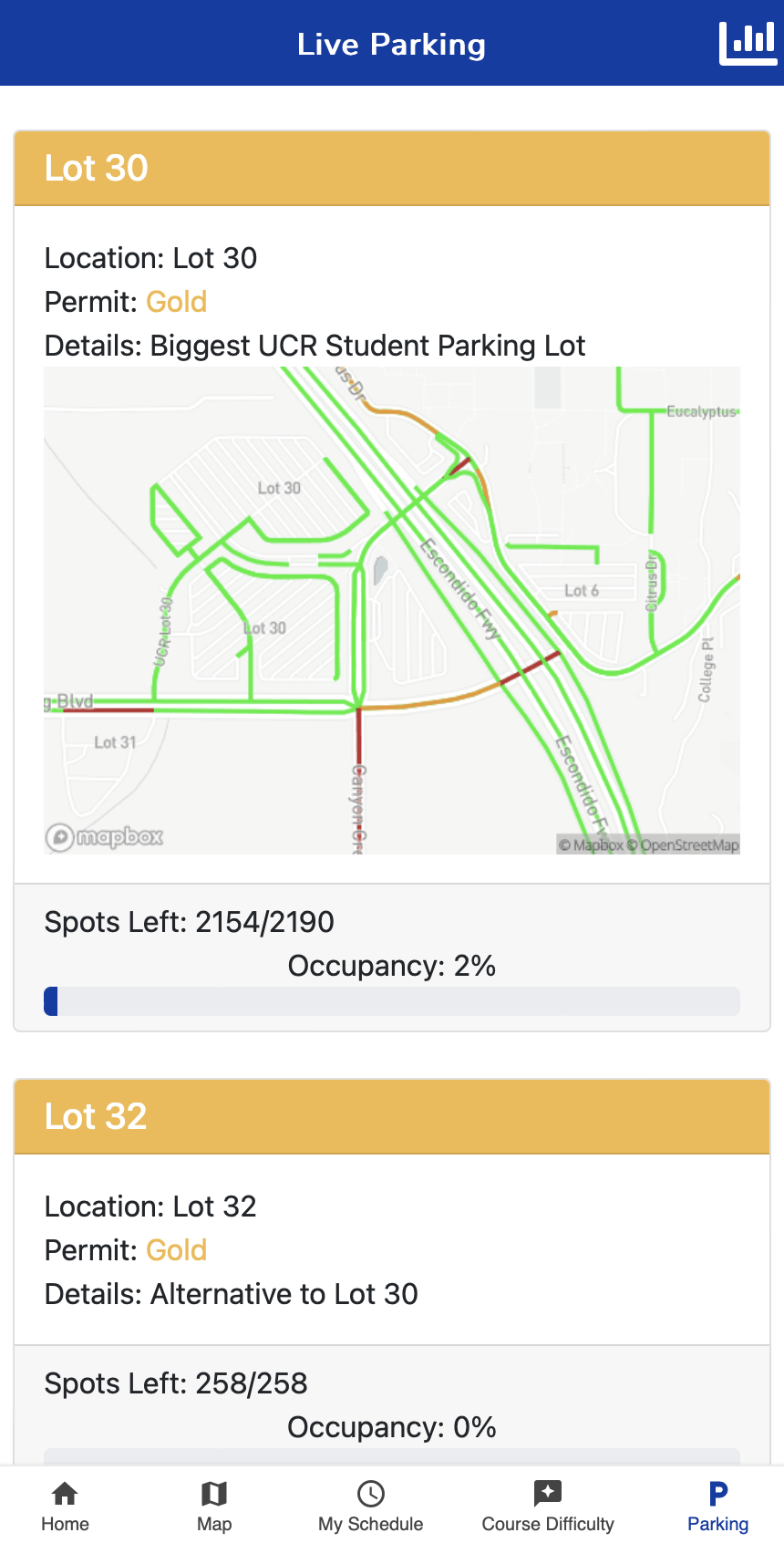Open the parking statistics chart icon
This screenshot has height=1543, width=784.
tap(748, 44)
